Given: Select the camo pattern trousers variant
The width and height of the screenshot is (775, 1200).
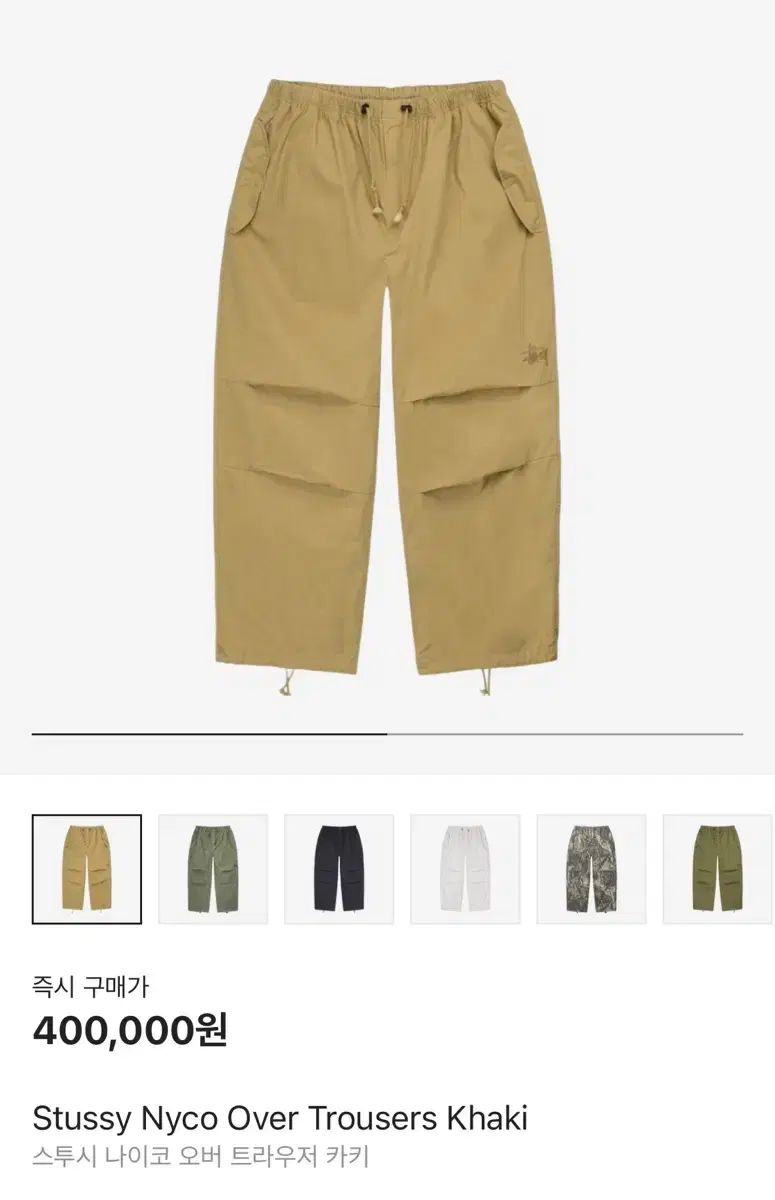Looking at the screenshot, I should pyautogui.click(x=591, y=869).
